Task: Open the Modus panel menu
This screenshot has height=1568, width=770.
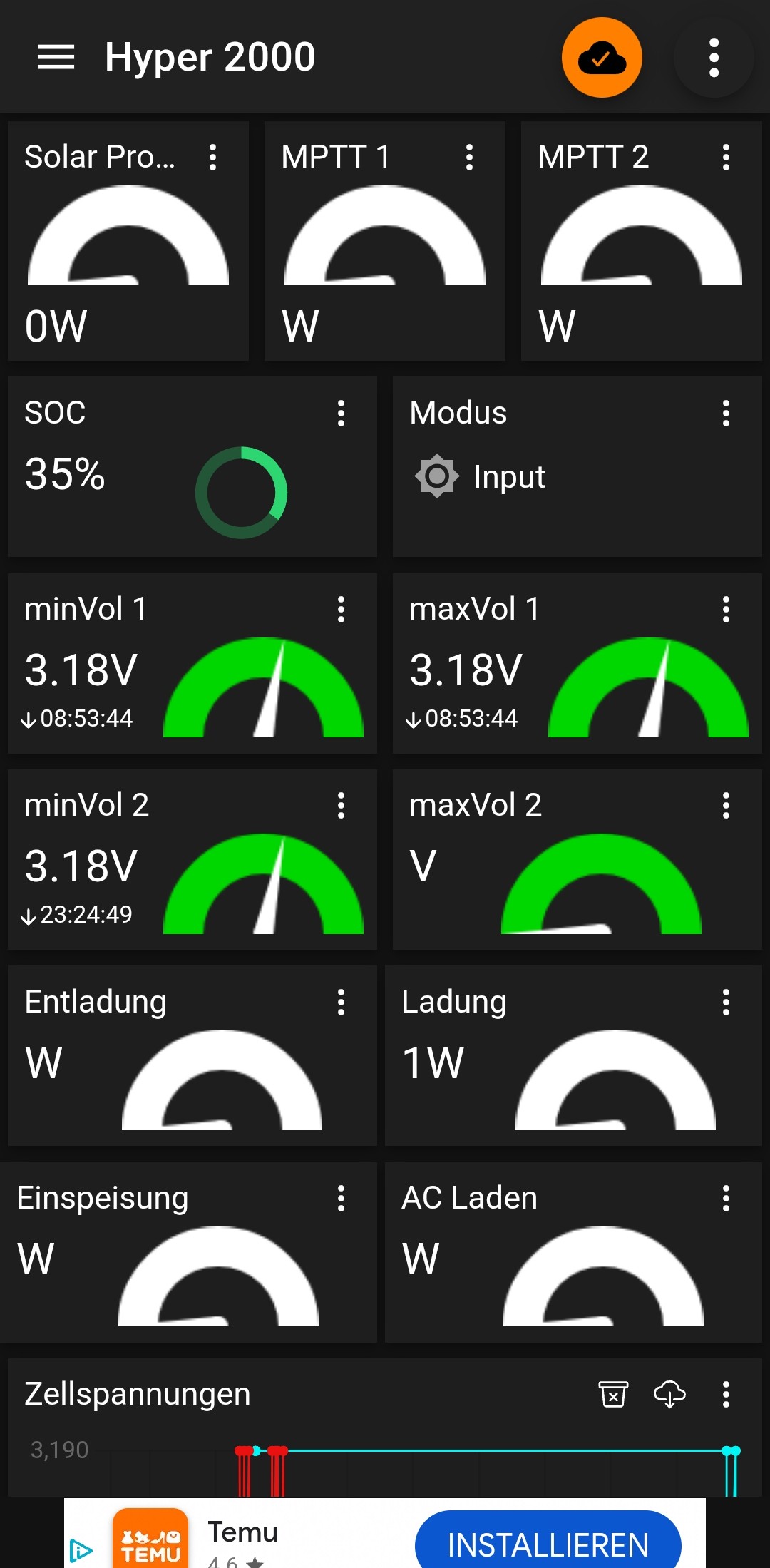Action: (x=726, y=413)
